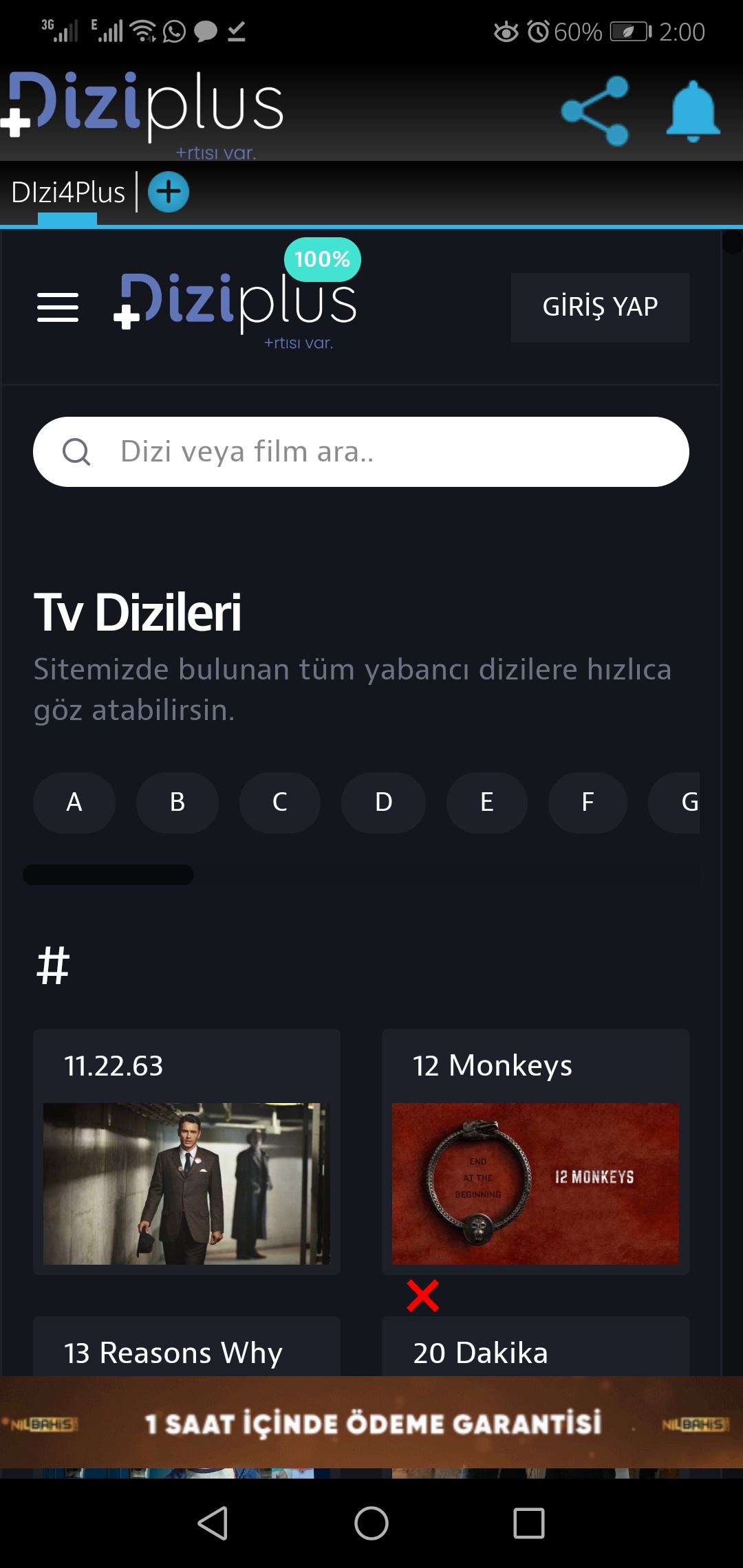
Task: Switch to the DIzi4Plus tab
Action: (x=68, y=193)
